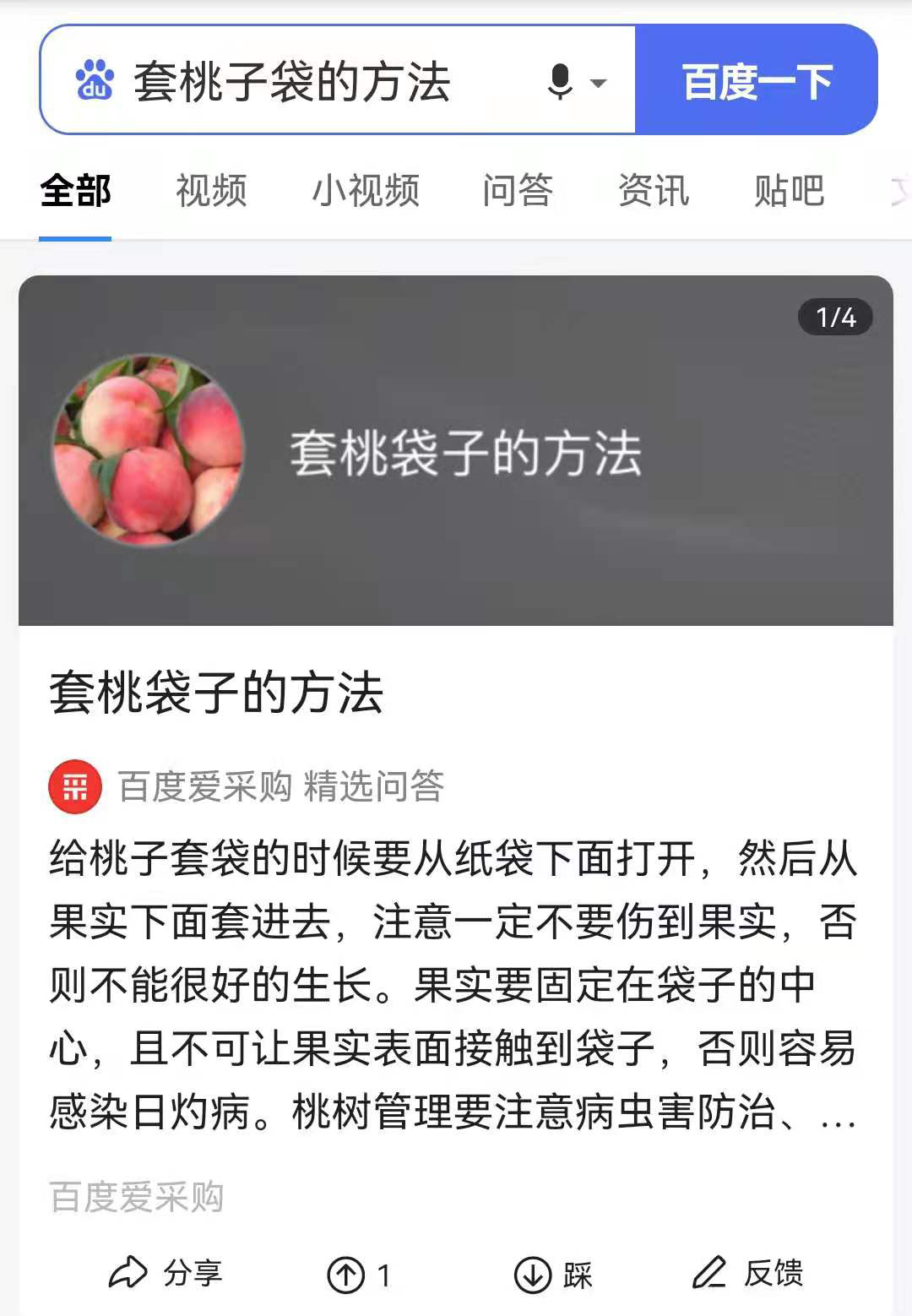Switch to the 贴吧 tab
Screen dimensions: 912x1316
[x=791, y=191]
